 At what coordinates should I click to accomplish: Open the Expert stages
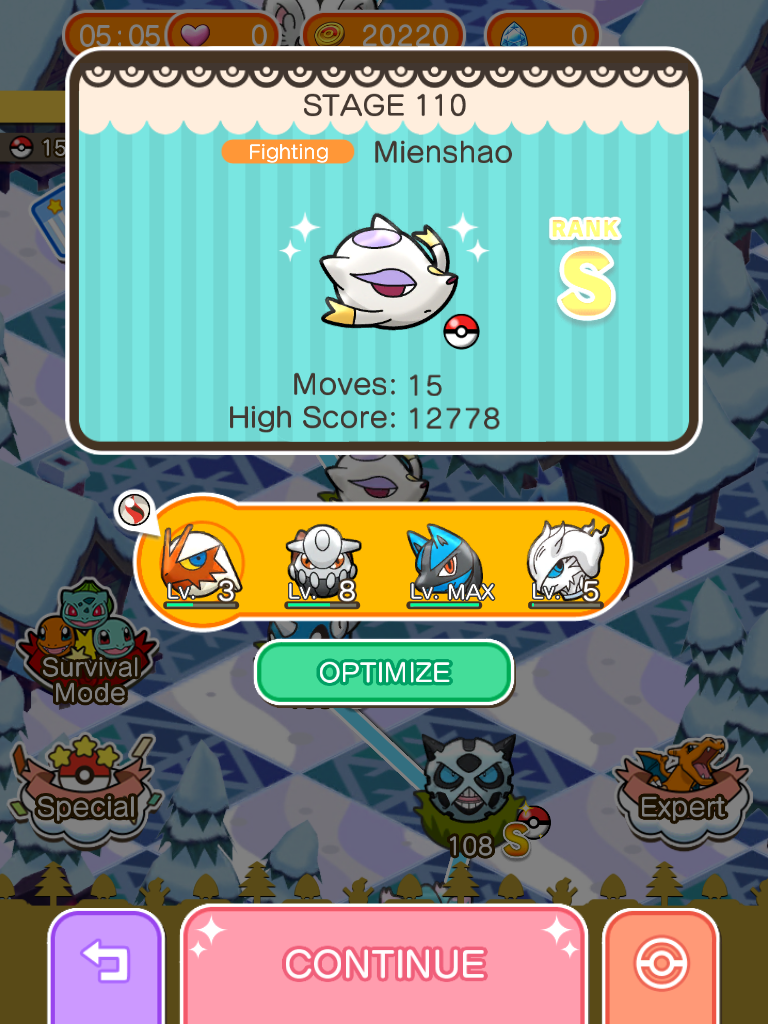[683, 788]
